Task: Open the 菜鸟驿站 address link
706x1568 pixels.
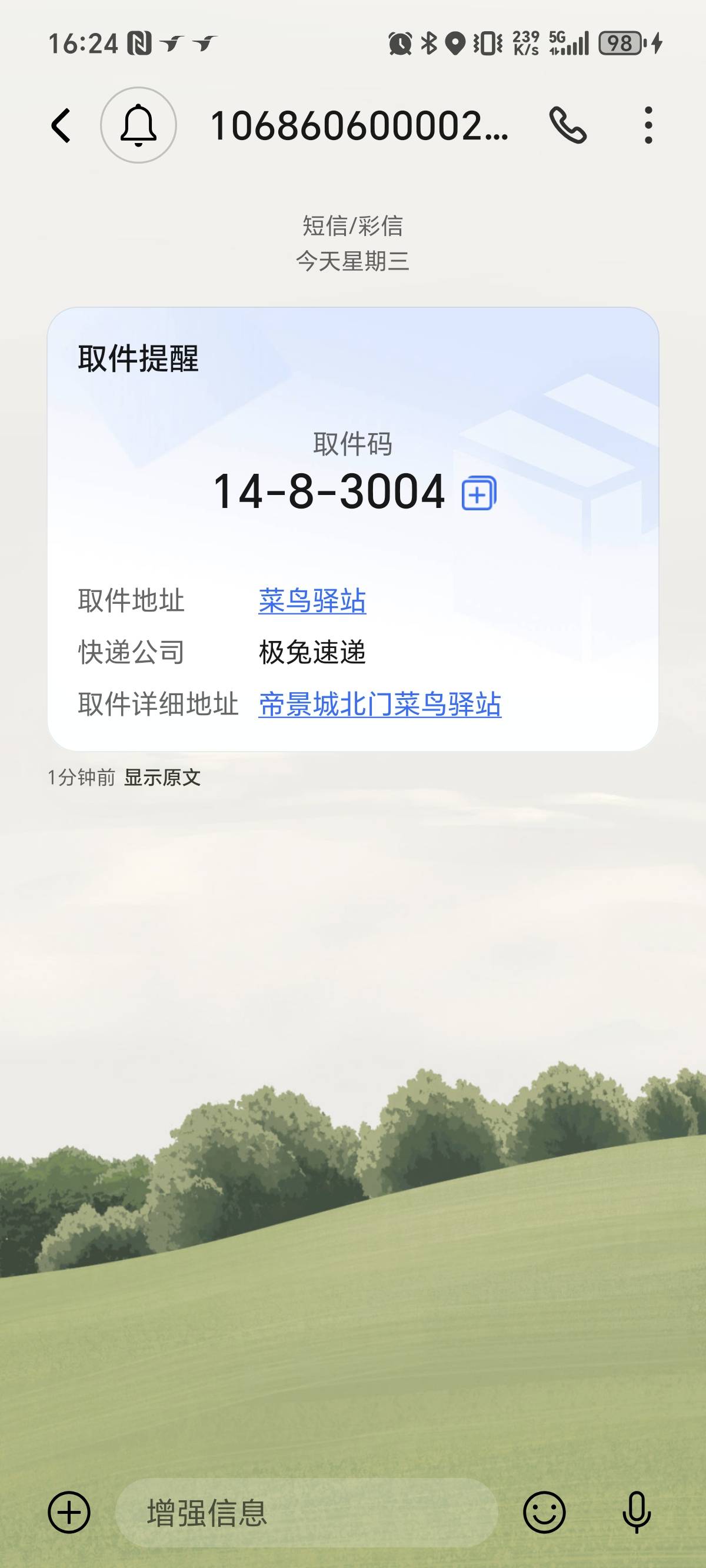Action: point(312,601)
